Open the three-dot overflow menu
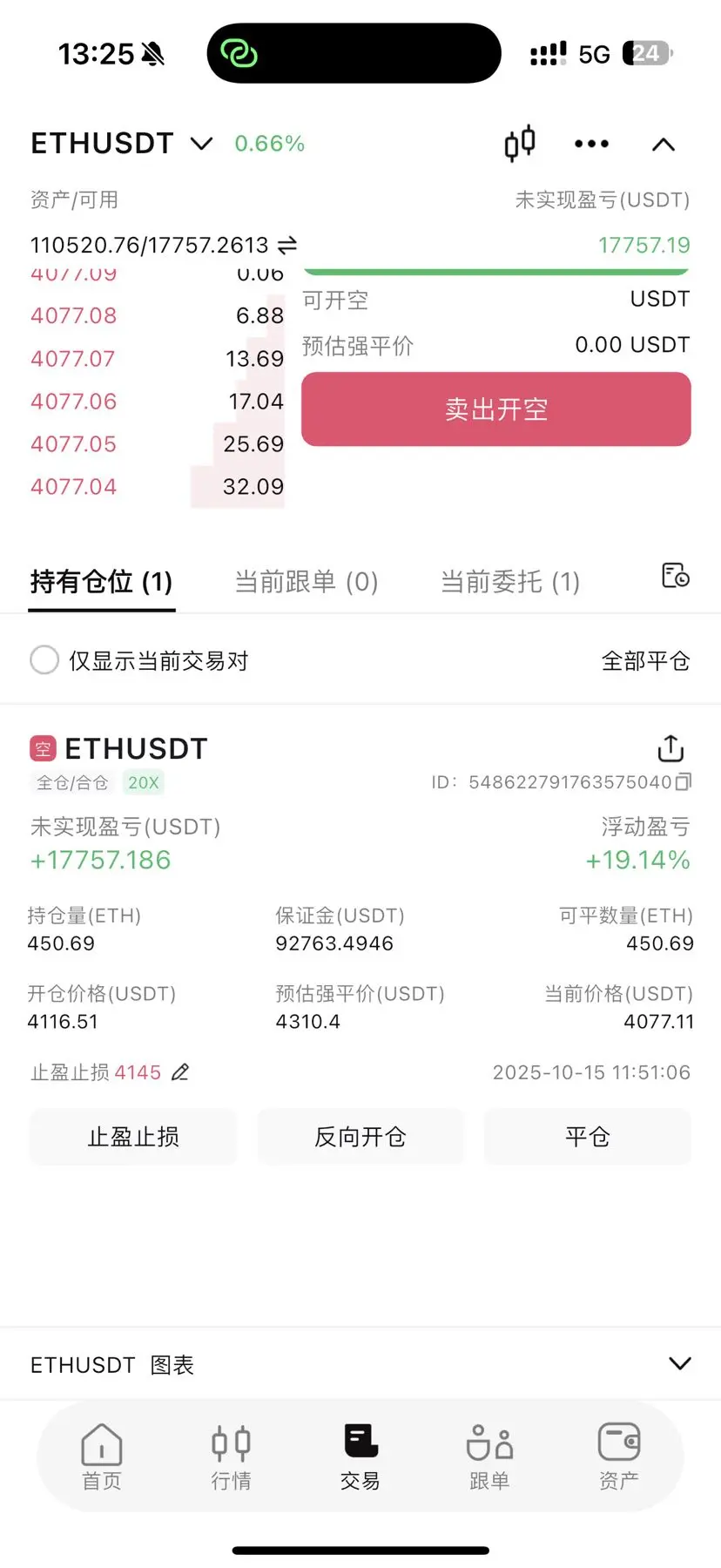 (x=591, y=144)
